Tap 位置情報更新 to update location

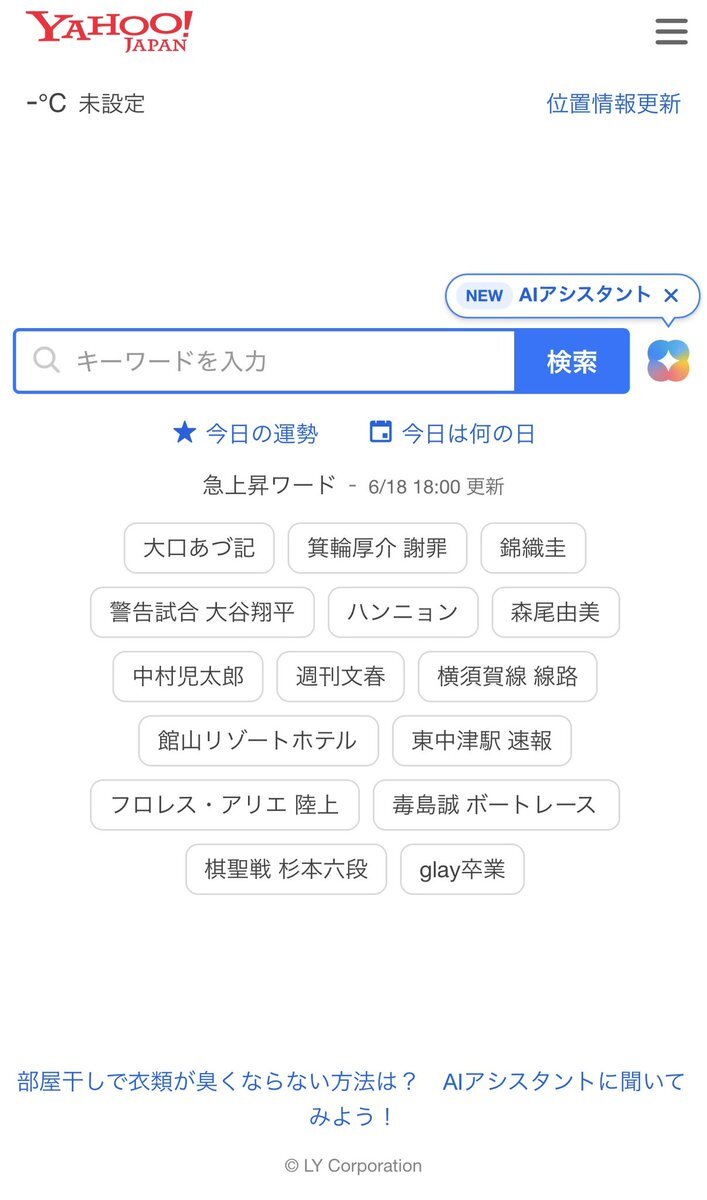coord(613,103)
